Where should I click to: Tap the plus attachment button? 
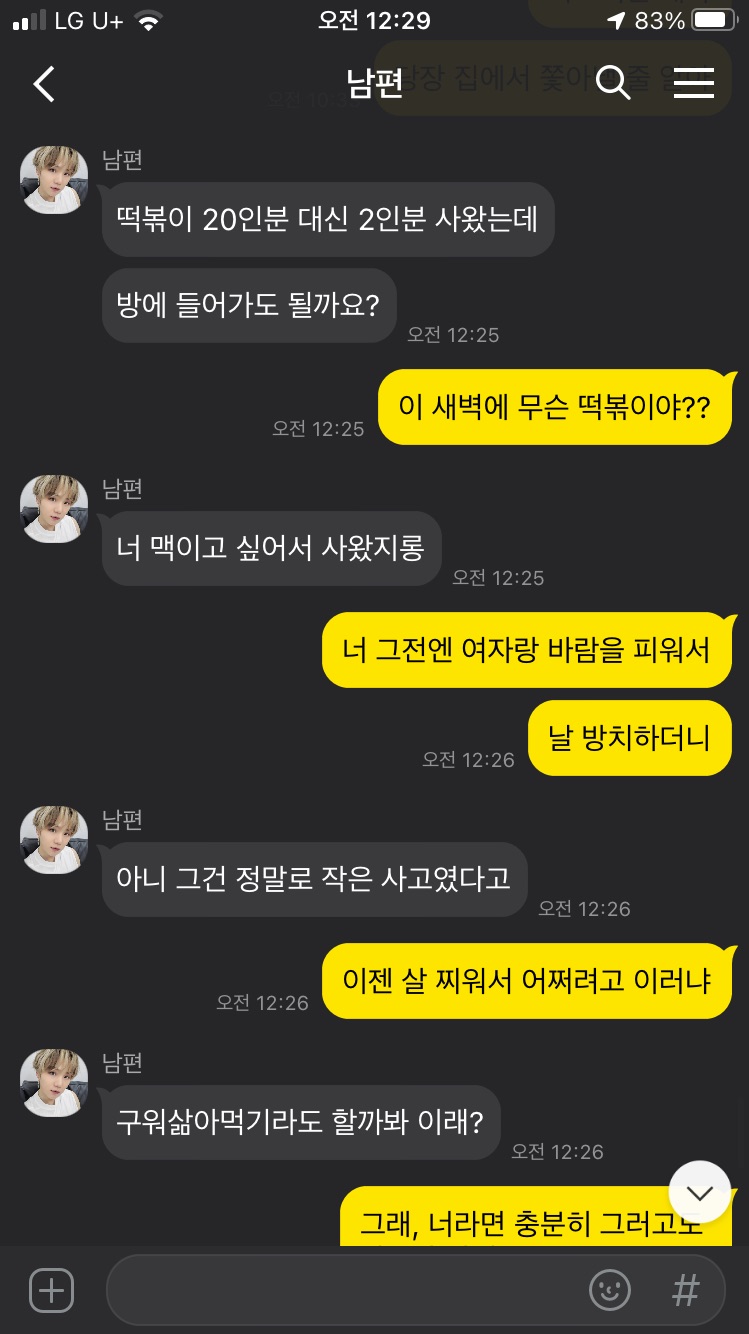tap(51, 1289)
